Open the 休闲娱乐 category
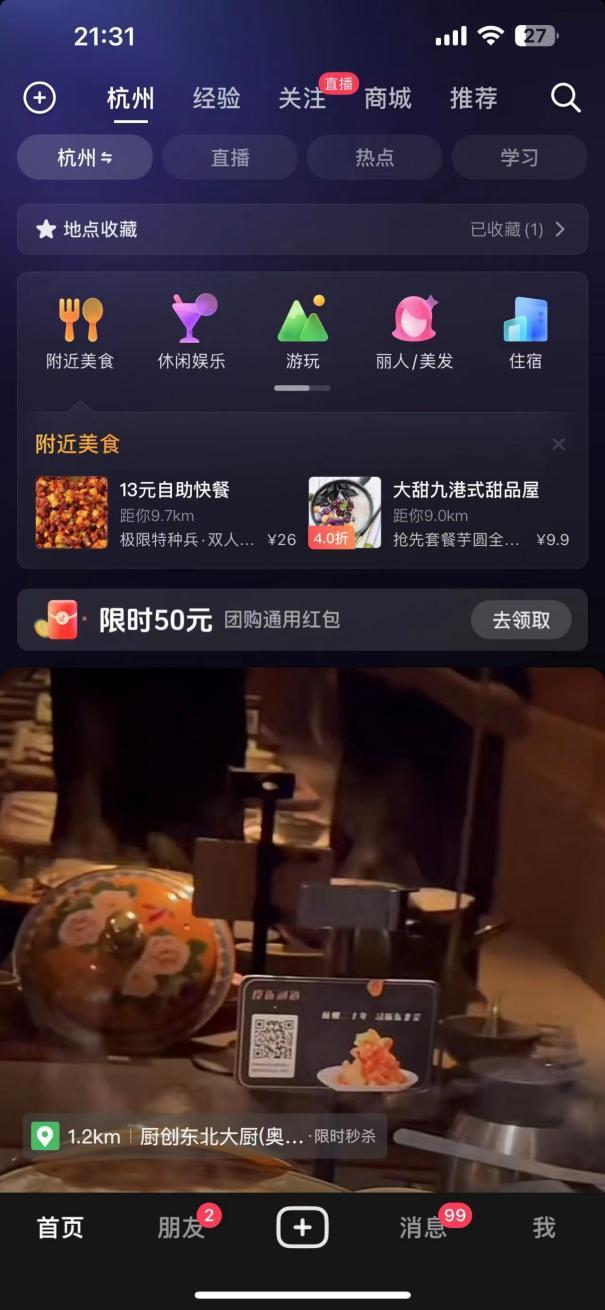The image size is (605, 1310). (191, 332)
